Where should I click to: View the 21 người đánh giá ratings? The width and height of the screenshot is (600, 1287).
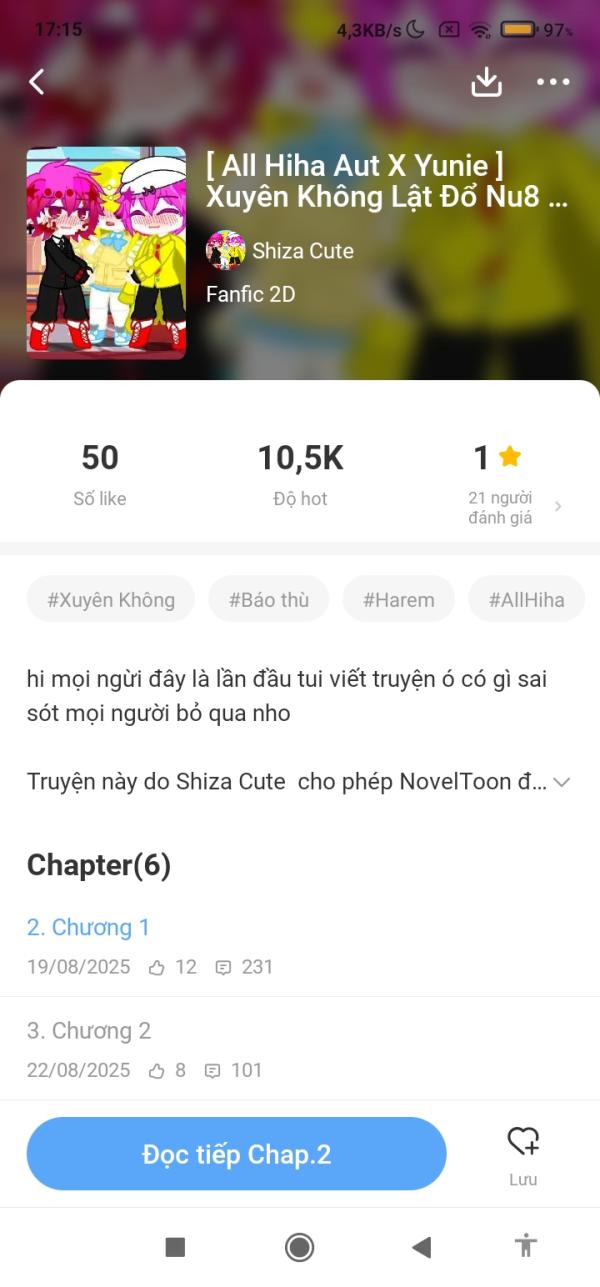tap(514, 507)
